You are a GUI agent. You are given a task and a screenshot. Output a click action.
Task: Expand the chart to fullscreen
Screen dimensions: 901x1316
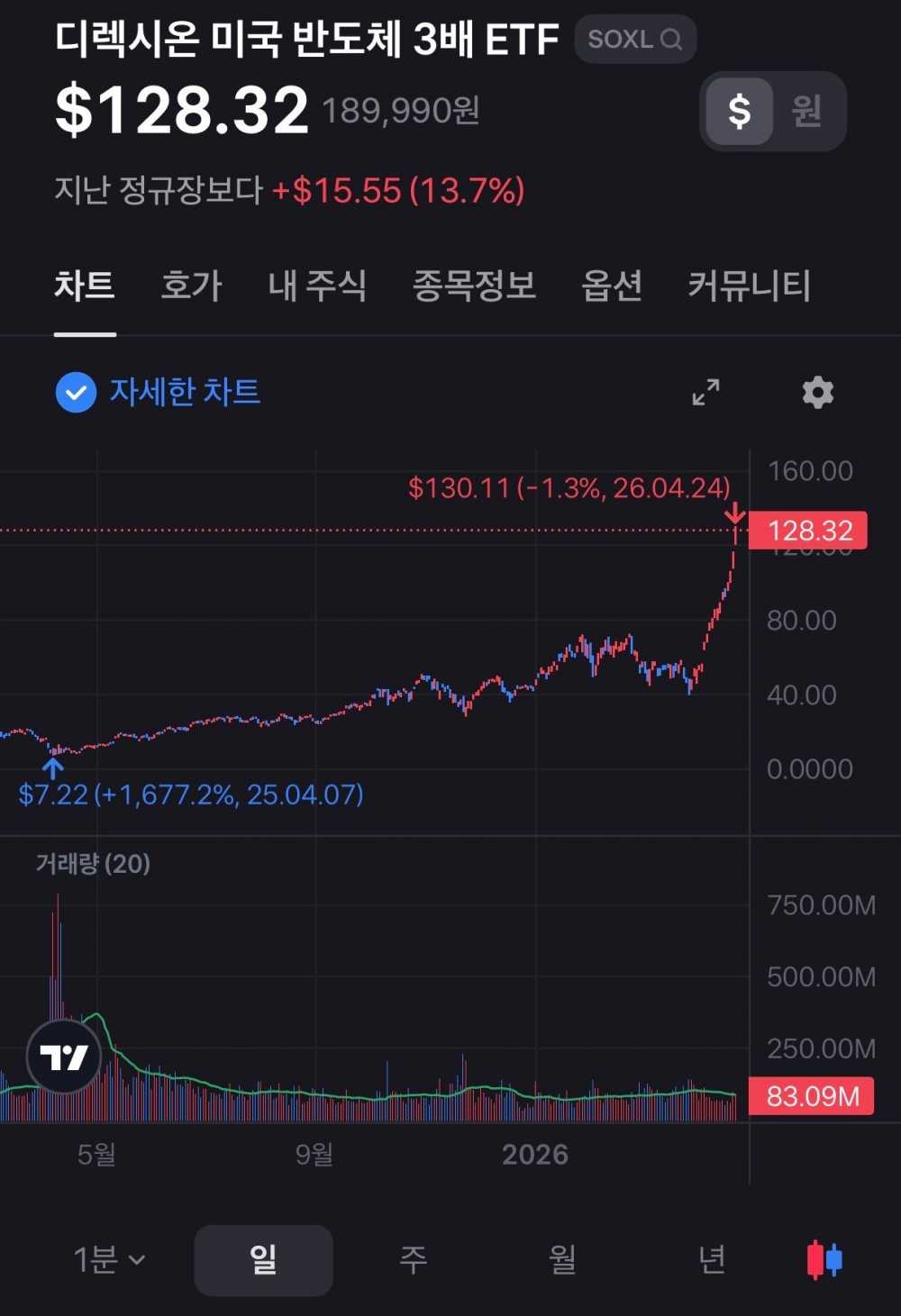[x=705, y=392]
